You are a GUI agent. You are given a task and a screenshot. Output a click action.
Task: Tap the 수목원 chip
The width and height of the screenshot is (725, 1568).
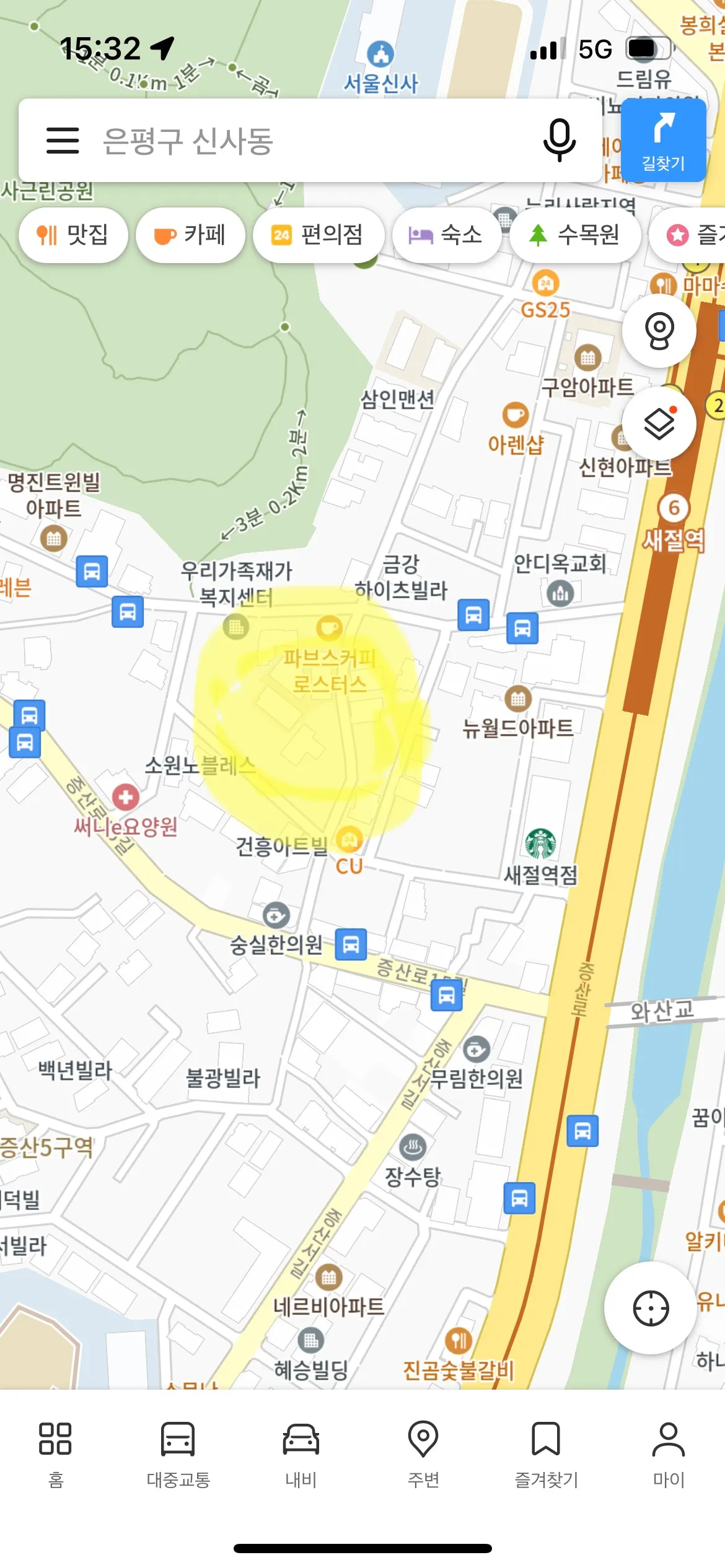[574, 235]
